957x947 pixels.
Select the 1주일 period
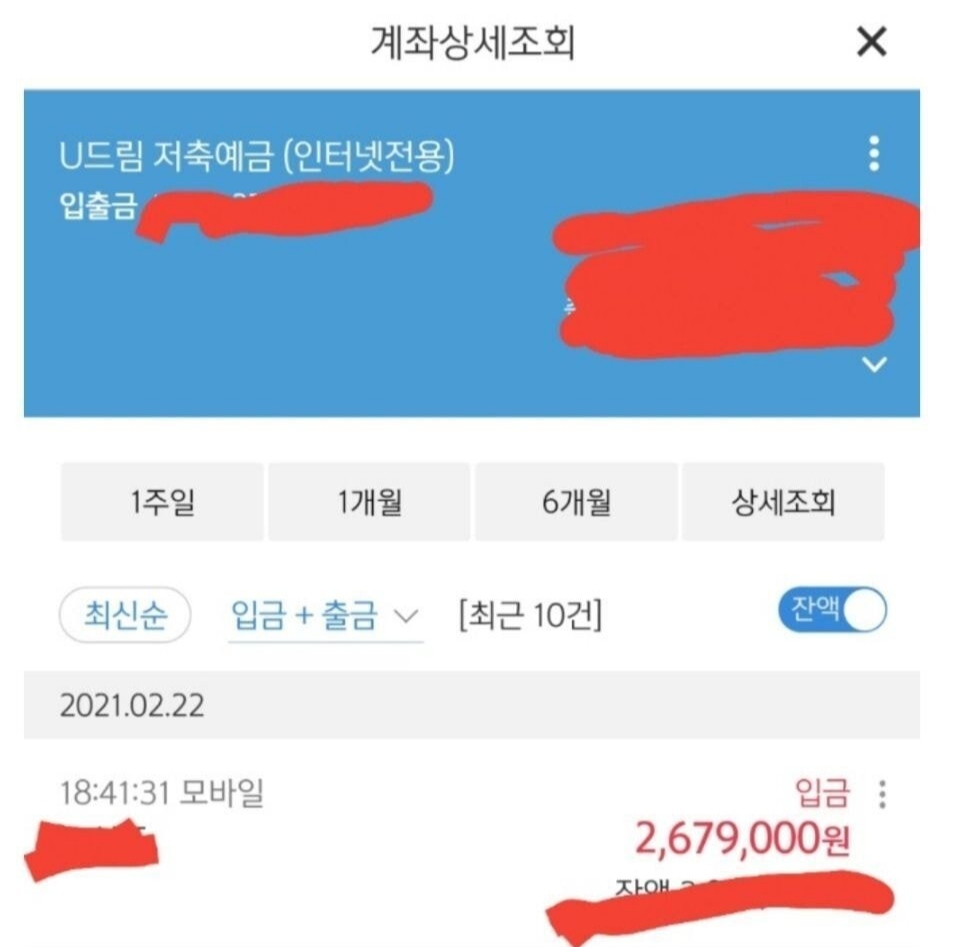(x=162, y=502)
